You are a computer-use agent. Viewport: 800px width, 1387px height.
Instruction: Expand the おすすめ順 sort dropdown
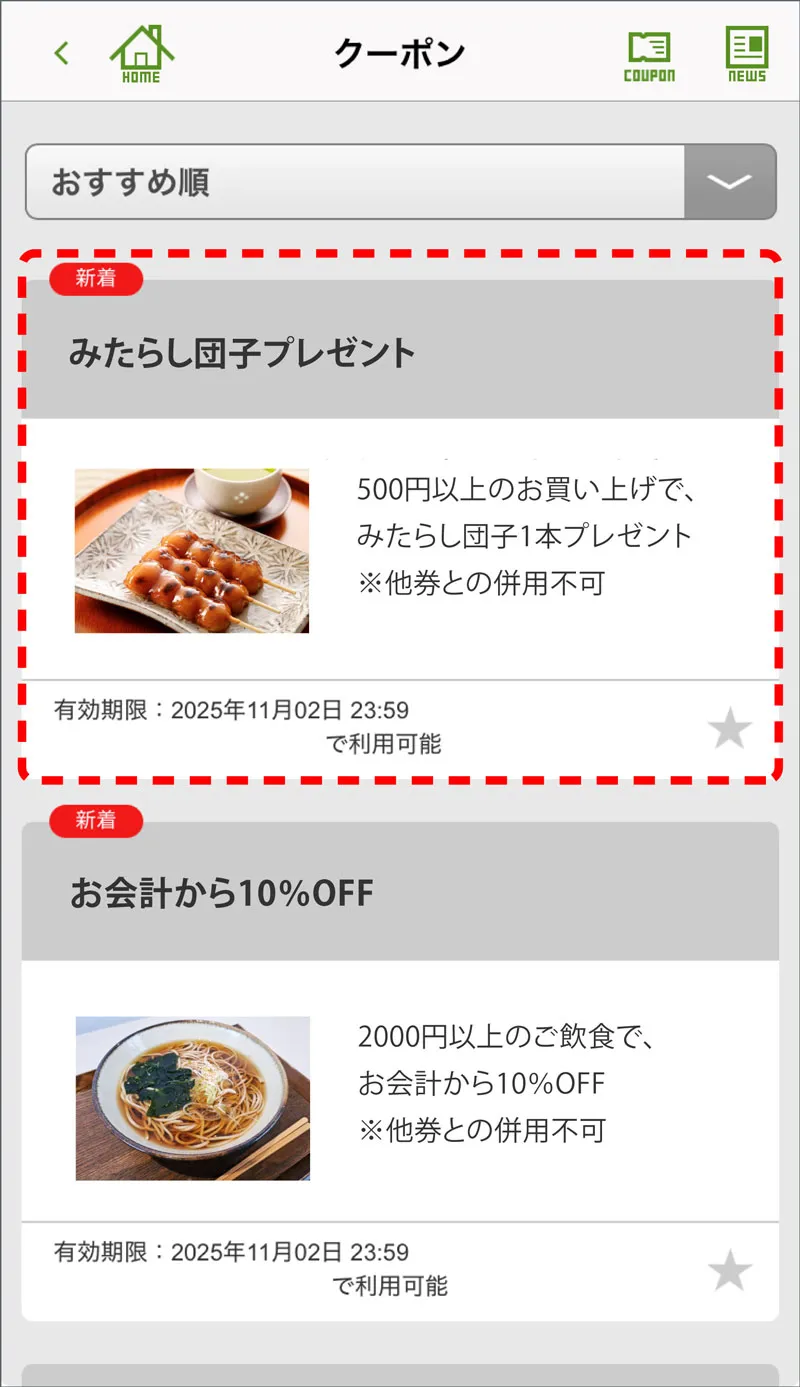coord(401,182)
